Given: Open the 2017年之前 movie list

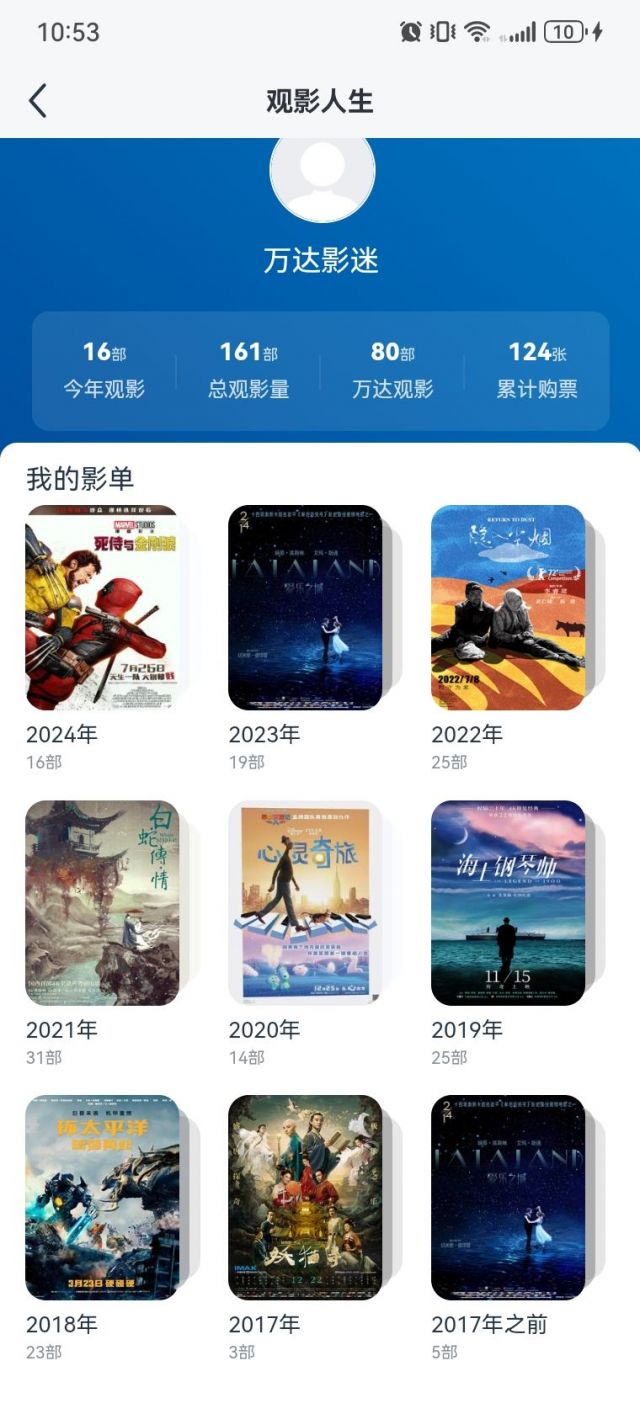Looking at the screenshot, I should click(508, 1197).
